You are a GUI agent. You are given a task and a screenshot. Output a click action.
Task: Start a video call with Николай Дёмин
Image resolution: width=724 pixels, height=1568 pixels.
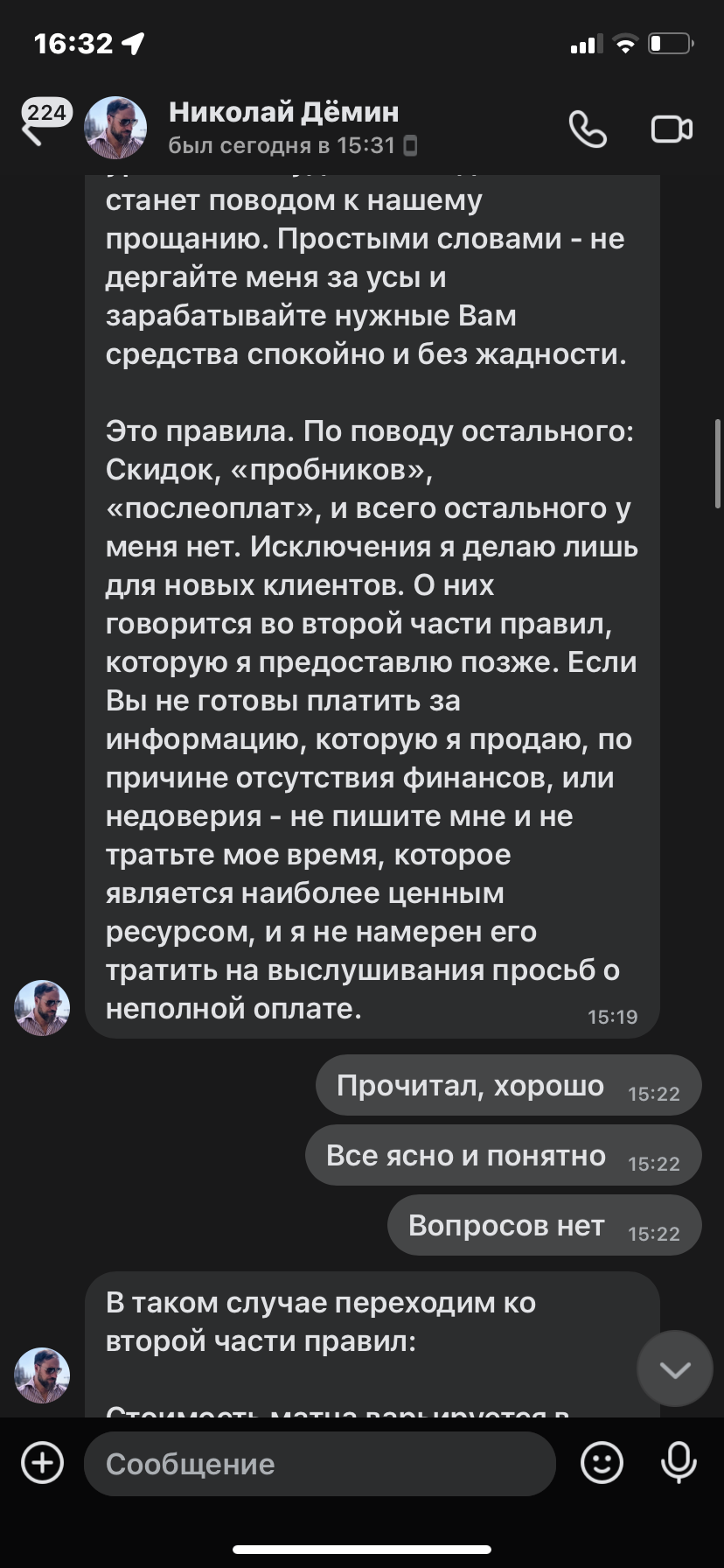[x=672, y=129]
